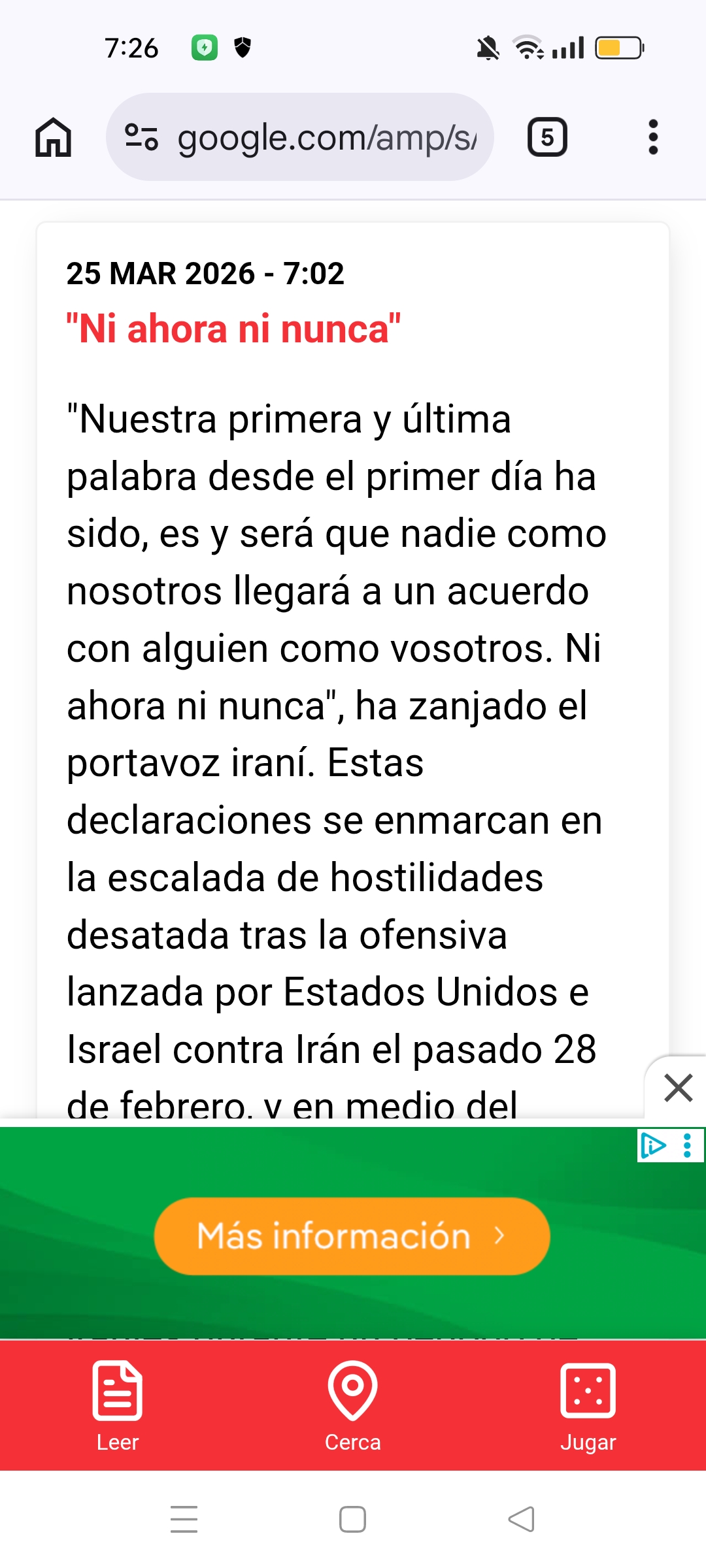Switch to the Jugar tab
This screenshot has width=706, height=1568.
click(x=588, y=1406)
